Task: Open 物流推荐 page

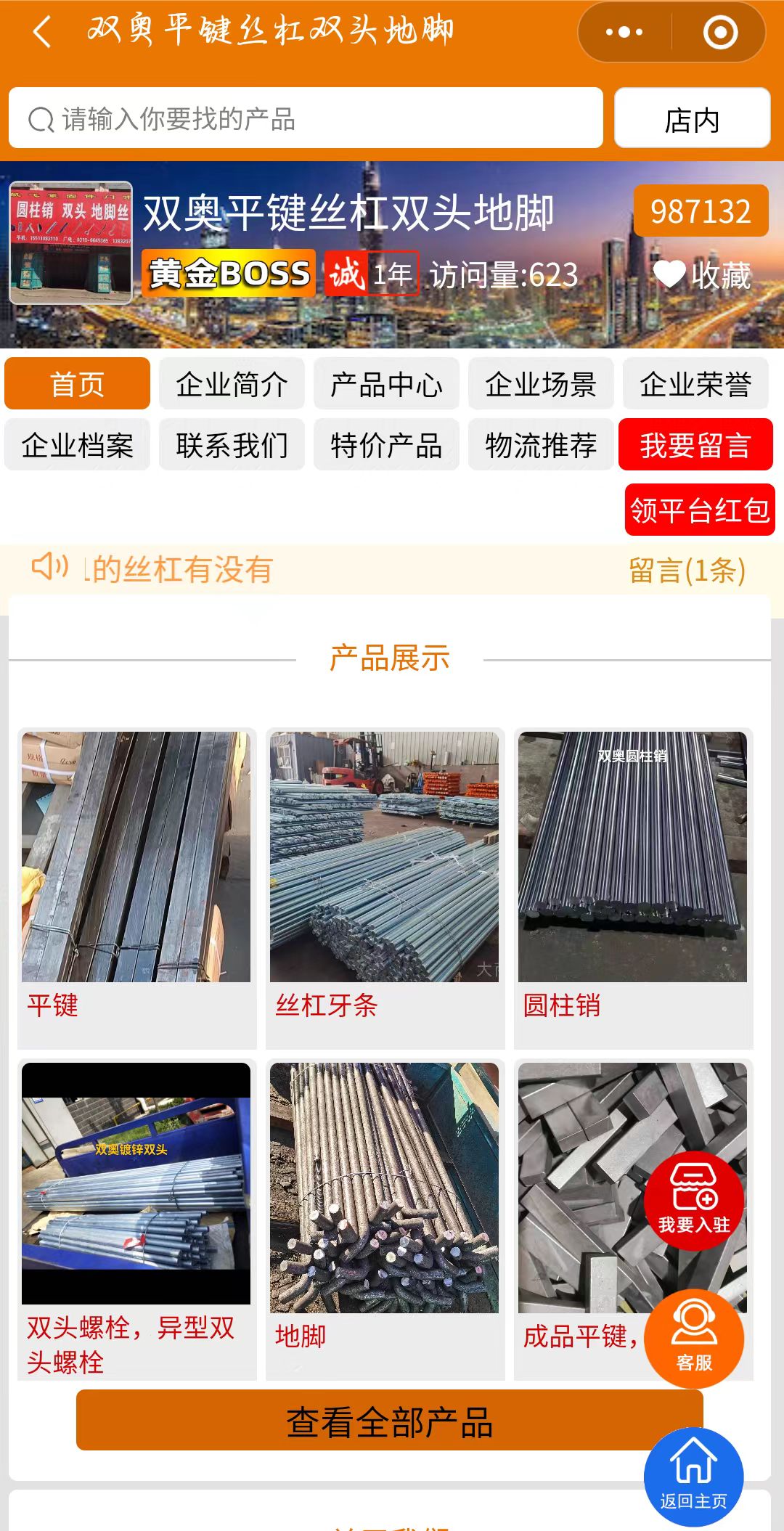Action: [x=541, y=445]
